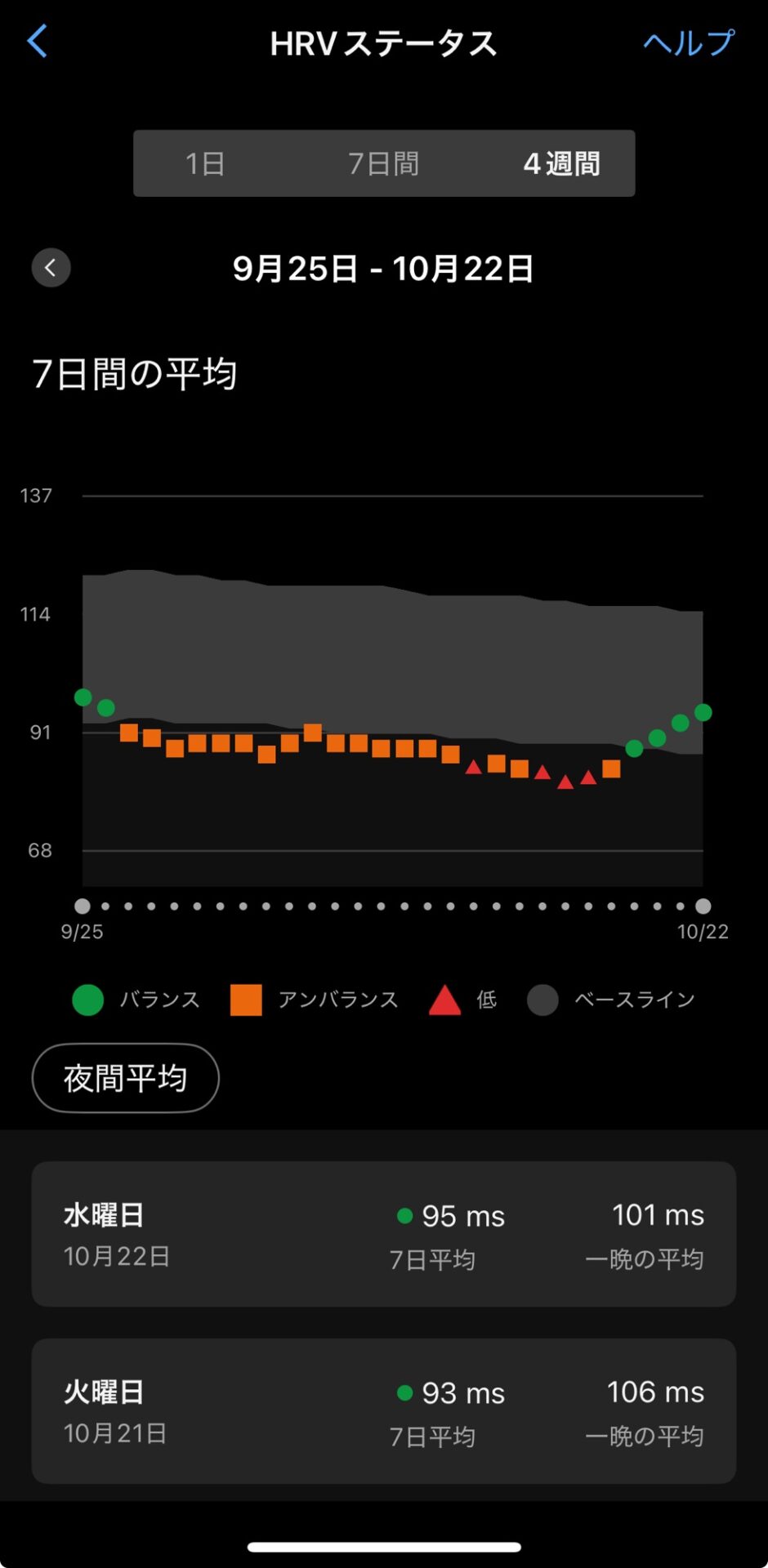Select the 10/22 point on timeline
This screenshot has width=768, height=1568.
pos(703,906)
